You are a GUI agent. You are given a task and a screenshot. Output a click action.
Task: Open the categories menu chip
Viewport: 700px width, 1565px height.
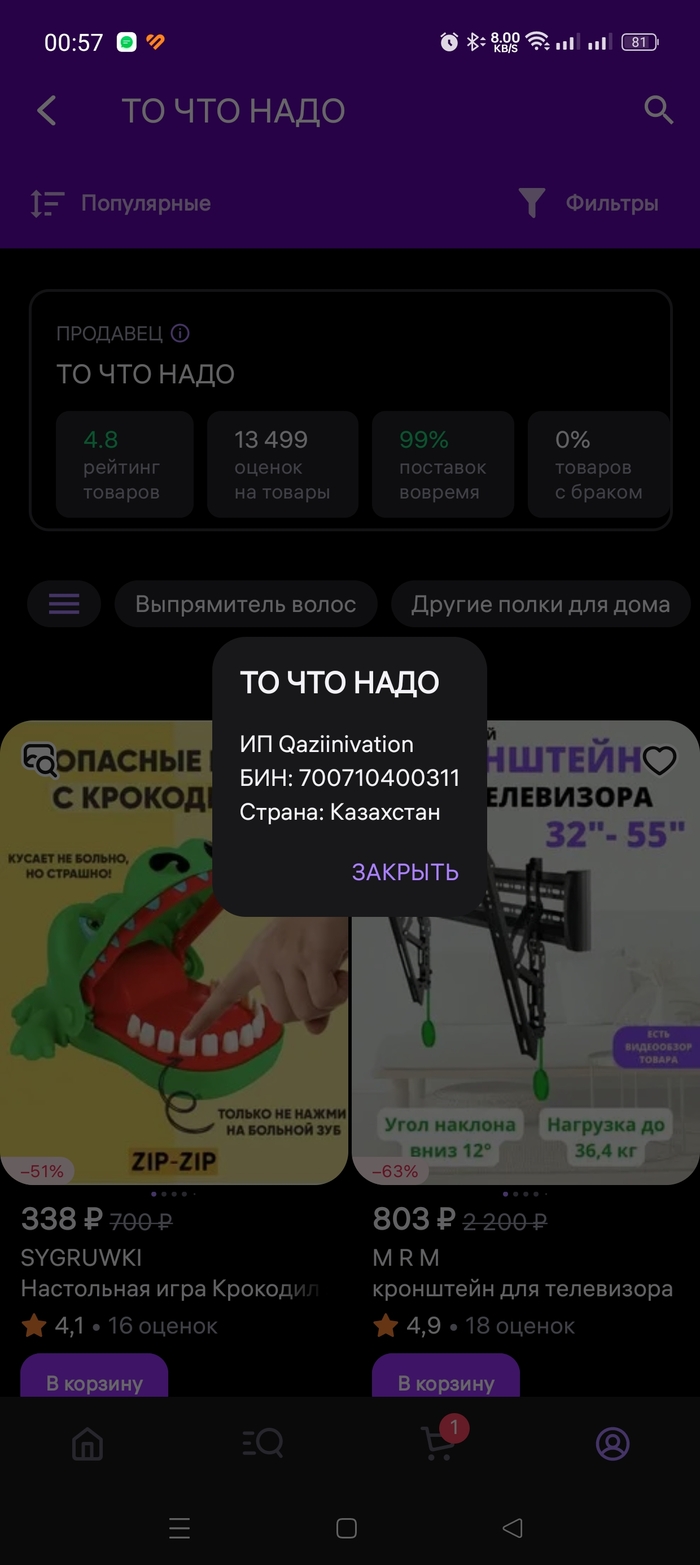[64, 604]
